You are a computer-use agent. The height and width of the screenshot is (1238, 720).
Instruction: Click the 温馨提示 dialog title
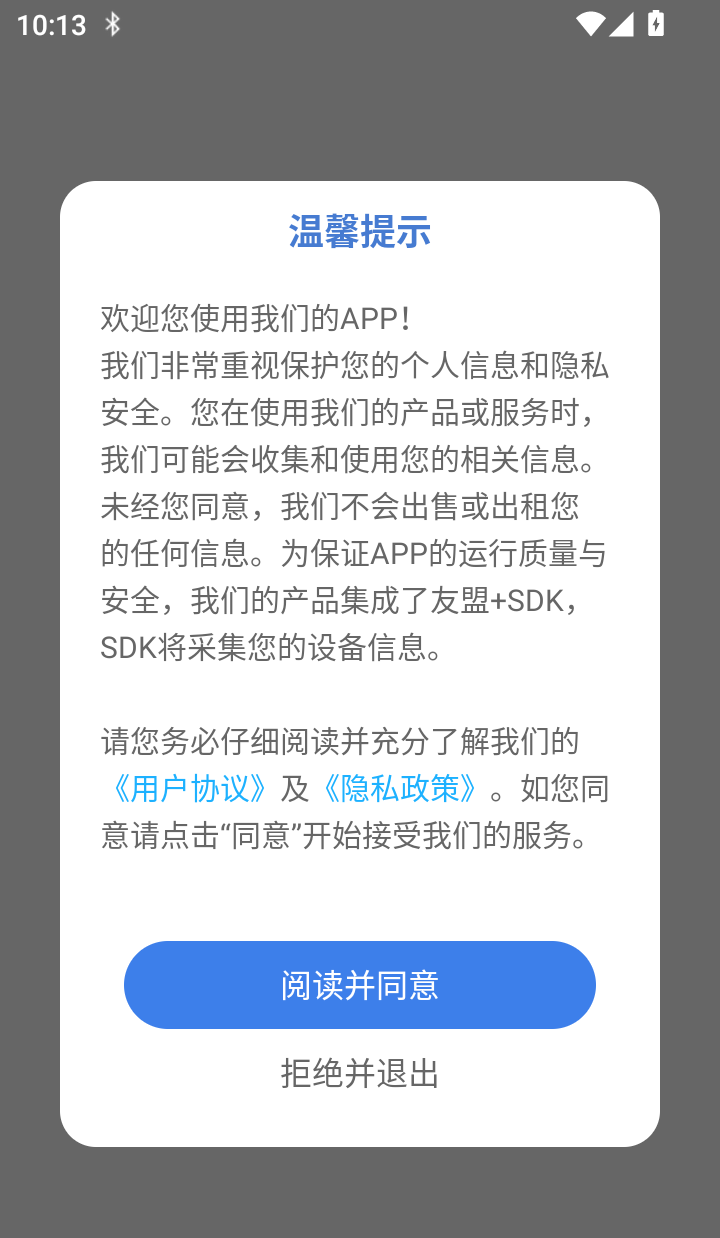click(359, 232)
